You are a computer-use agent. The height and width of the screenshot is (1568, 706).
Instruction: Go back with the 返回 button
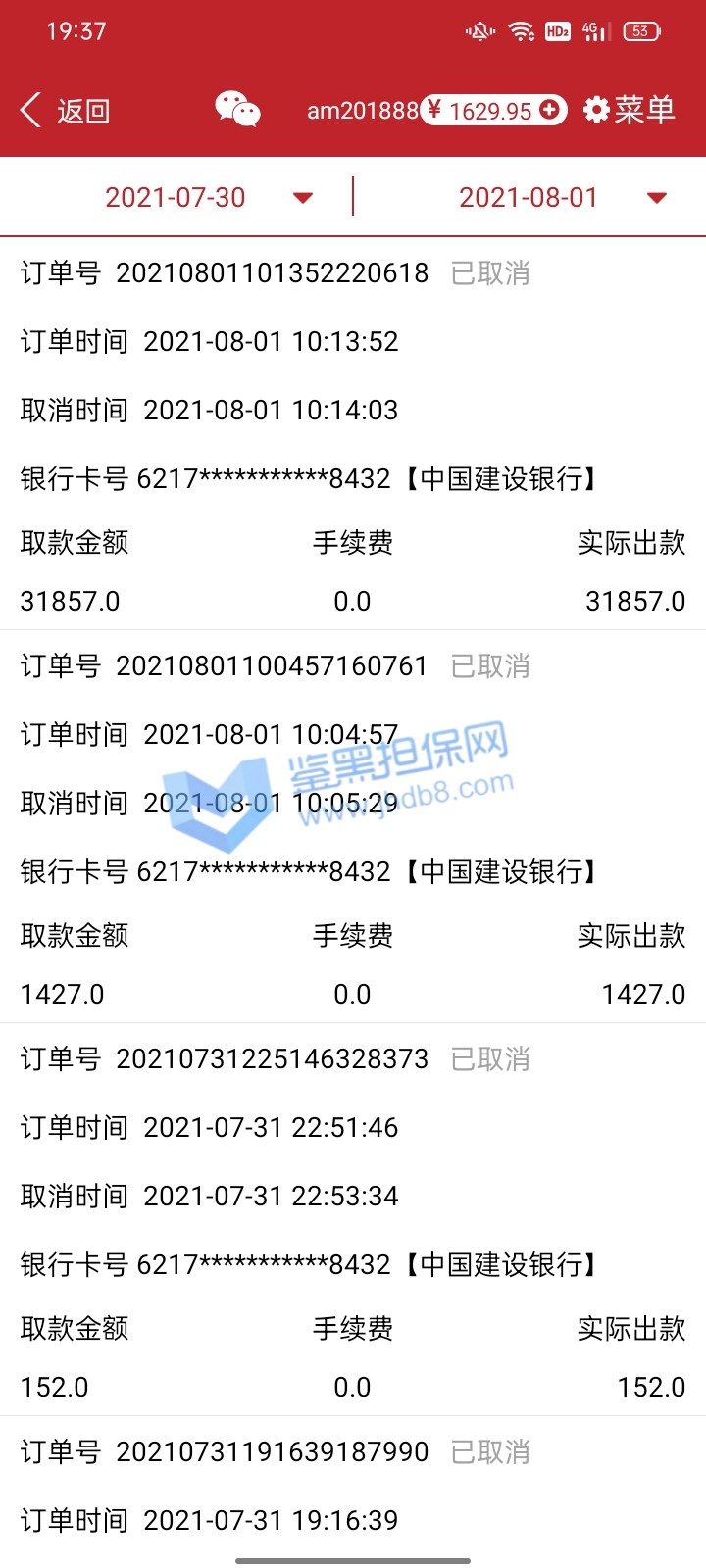[65, 111]
